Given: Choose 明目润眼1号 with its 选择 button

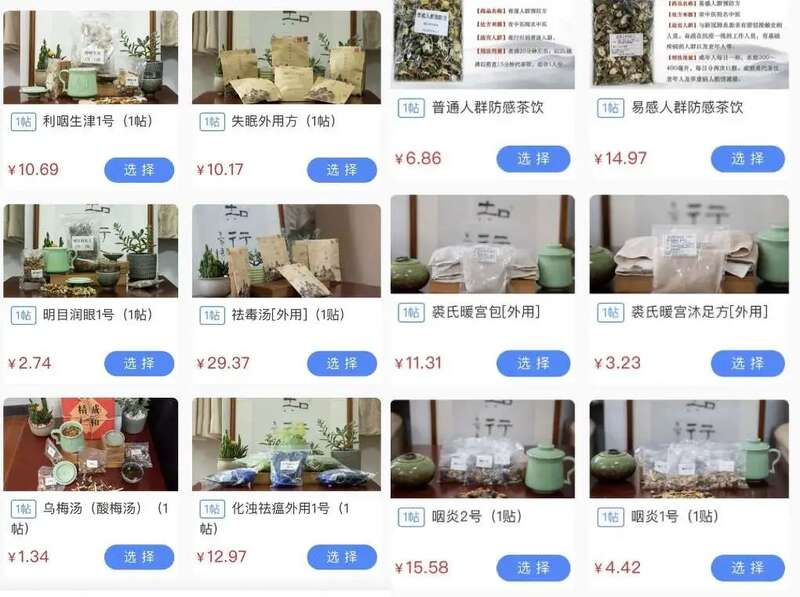Looking at the screenshot, I should pyautogui.click(x=138, y=363).
